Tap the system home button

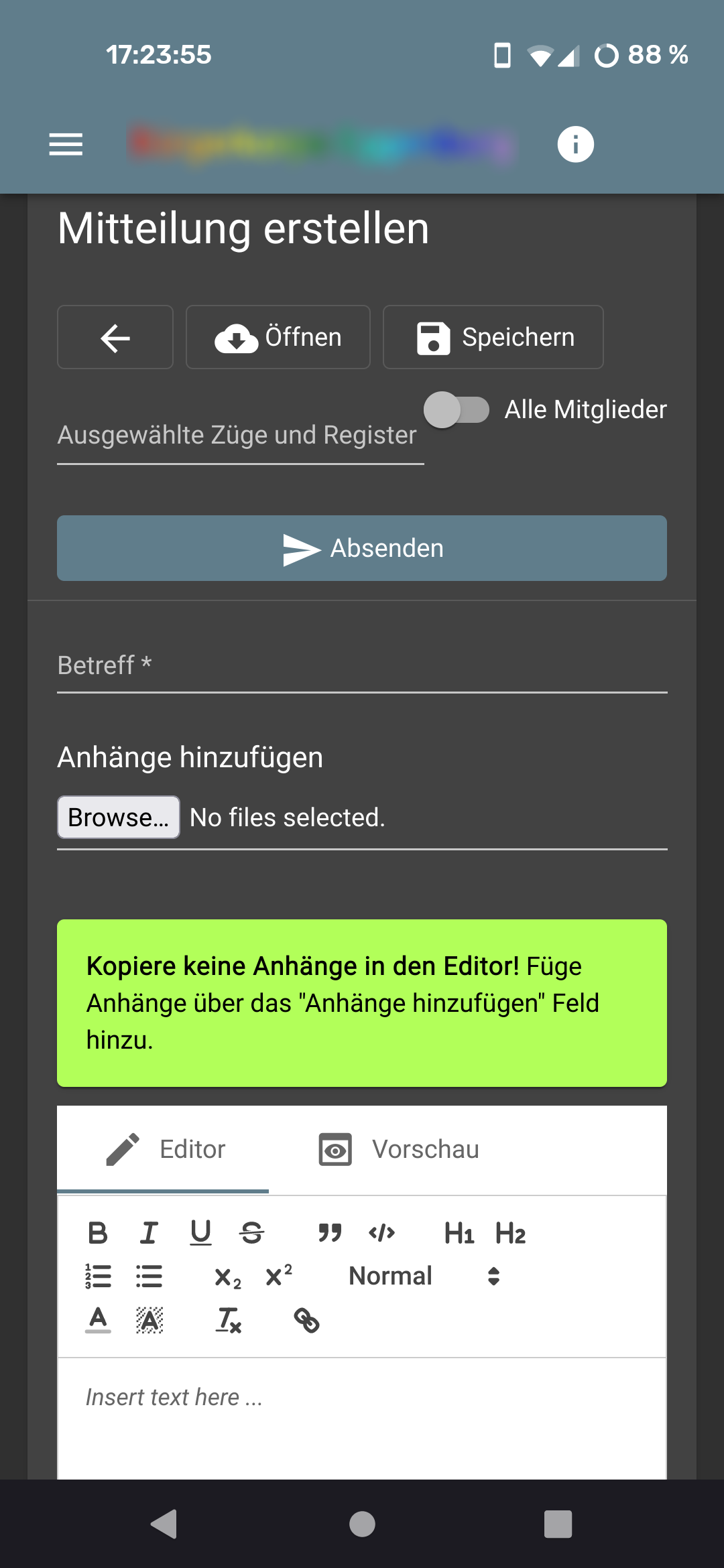pyautogui.click(x=362, y=1524)
